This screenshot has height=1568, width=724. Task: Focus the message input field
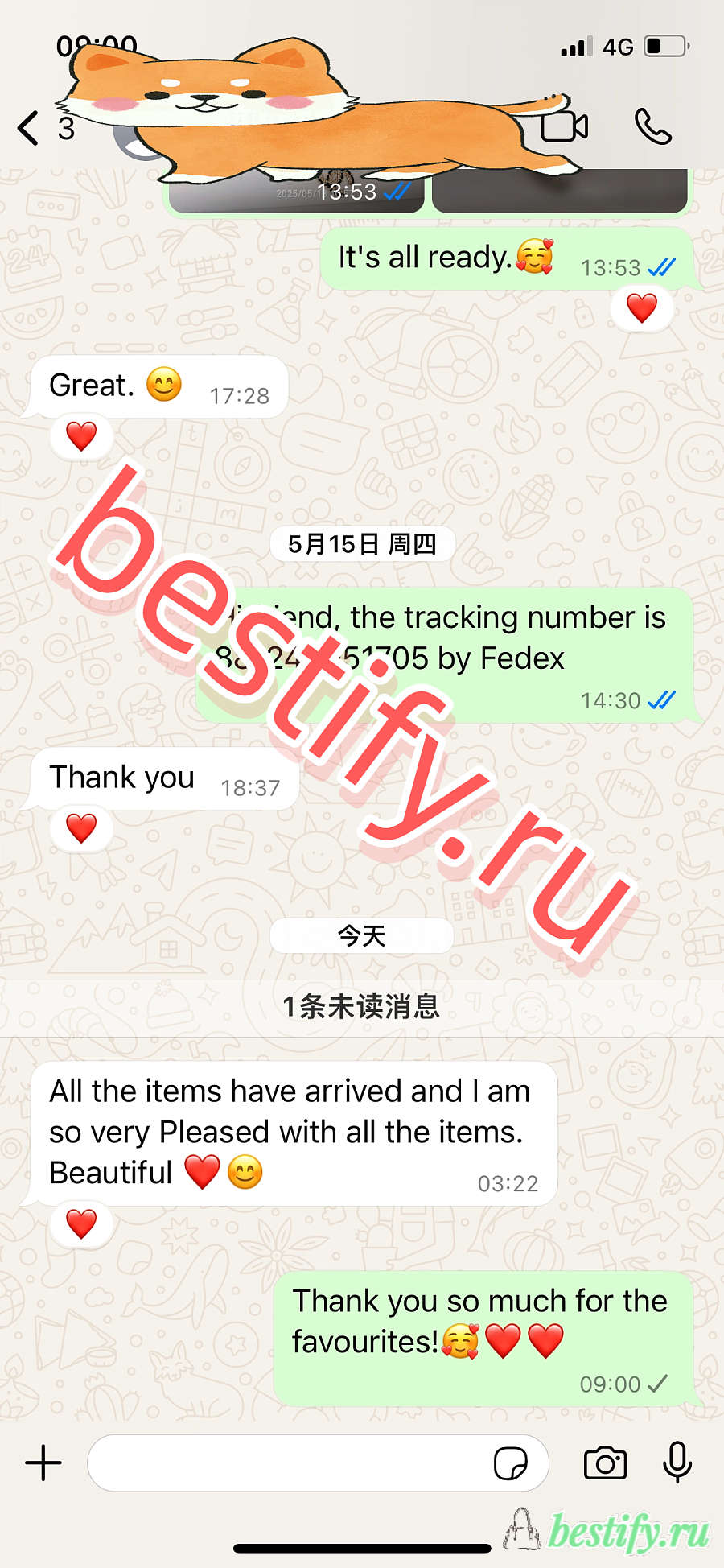pyautogui.click(x=290, y=1463)
